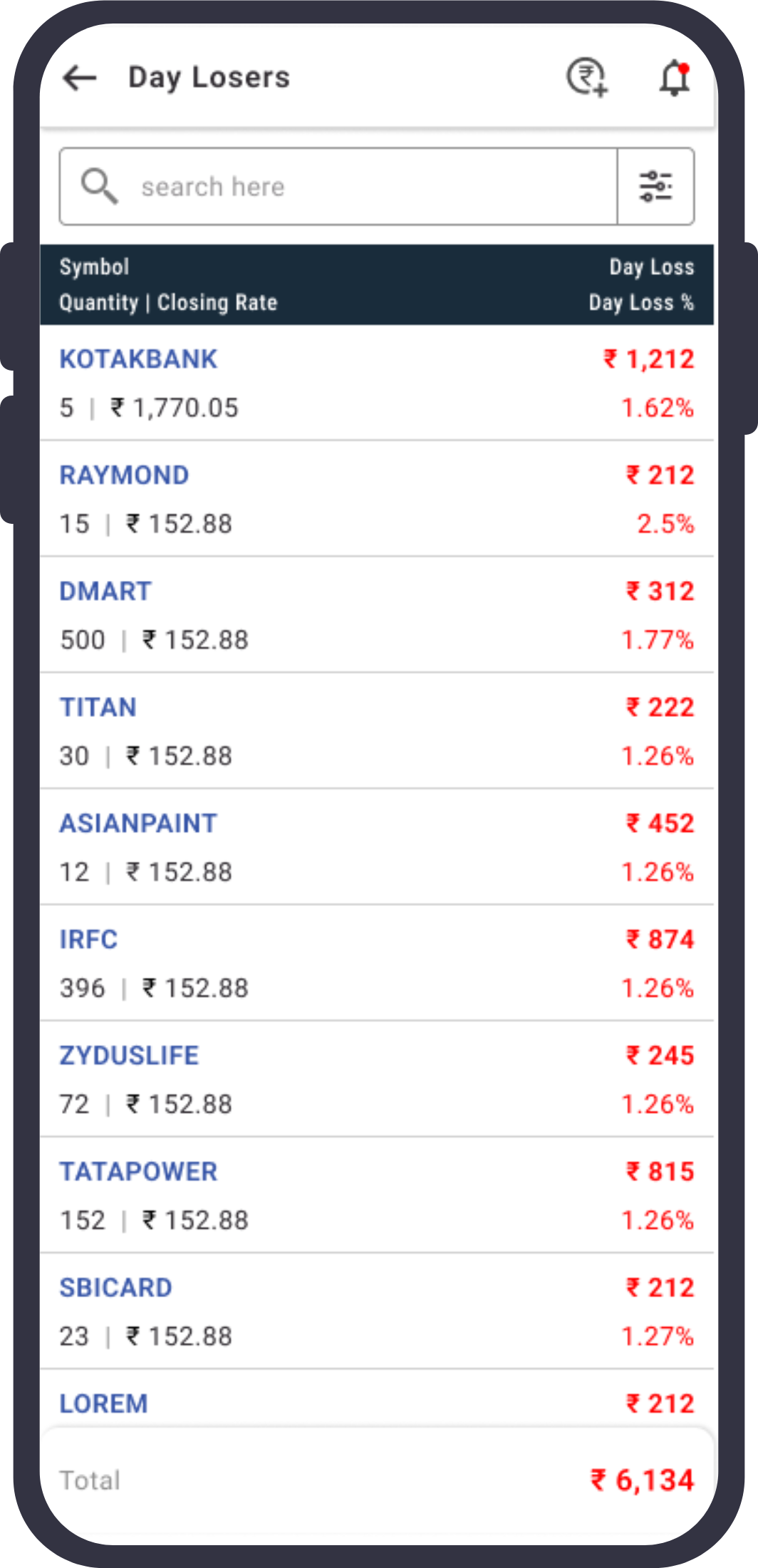Open the SBICARD row
Screen dimensions: 758x1568
(377, 1312)
